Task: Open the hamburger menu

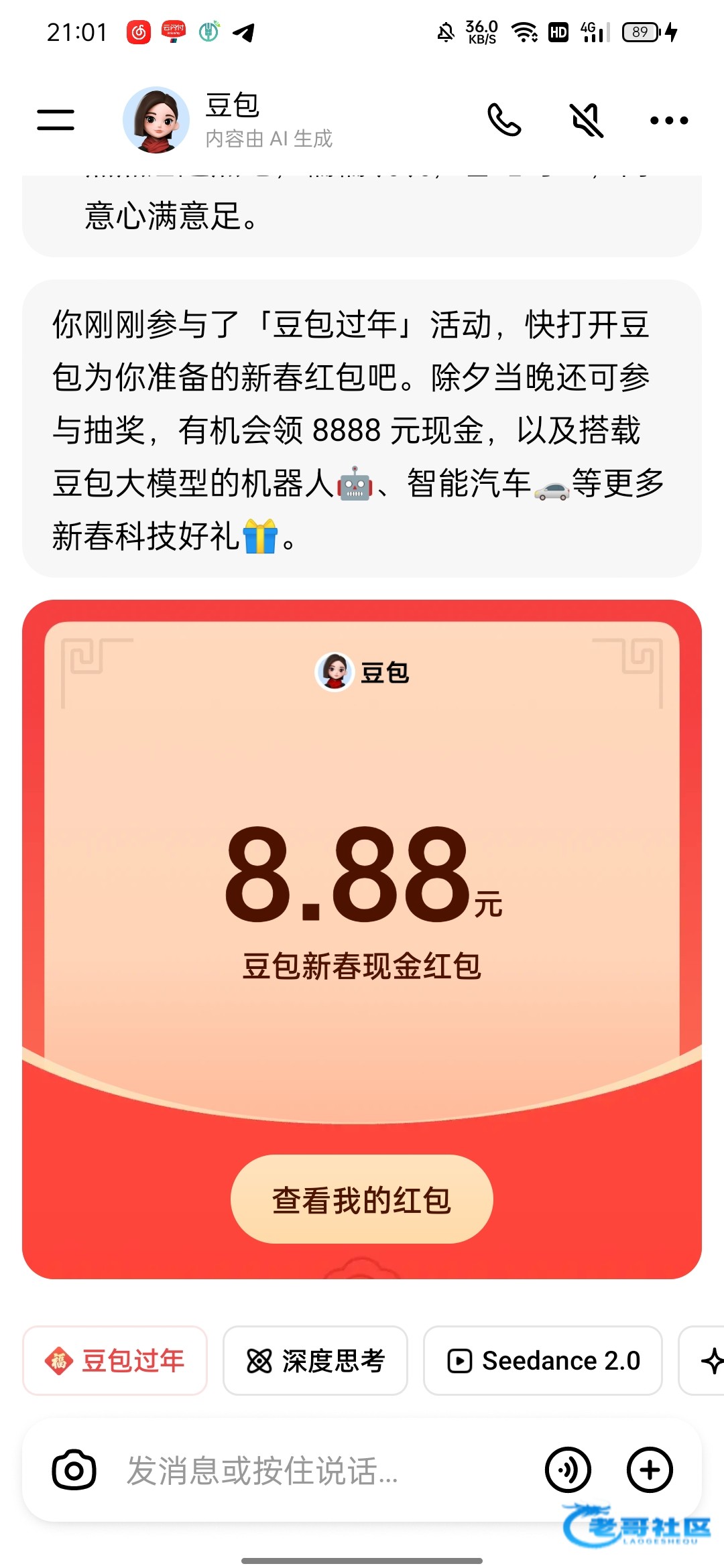Action: [56, 120]
